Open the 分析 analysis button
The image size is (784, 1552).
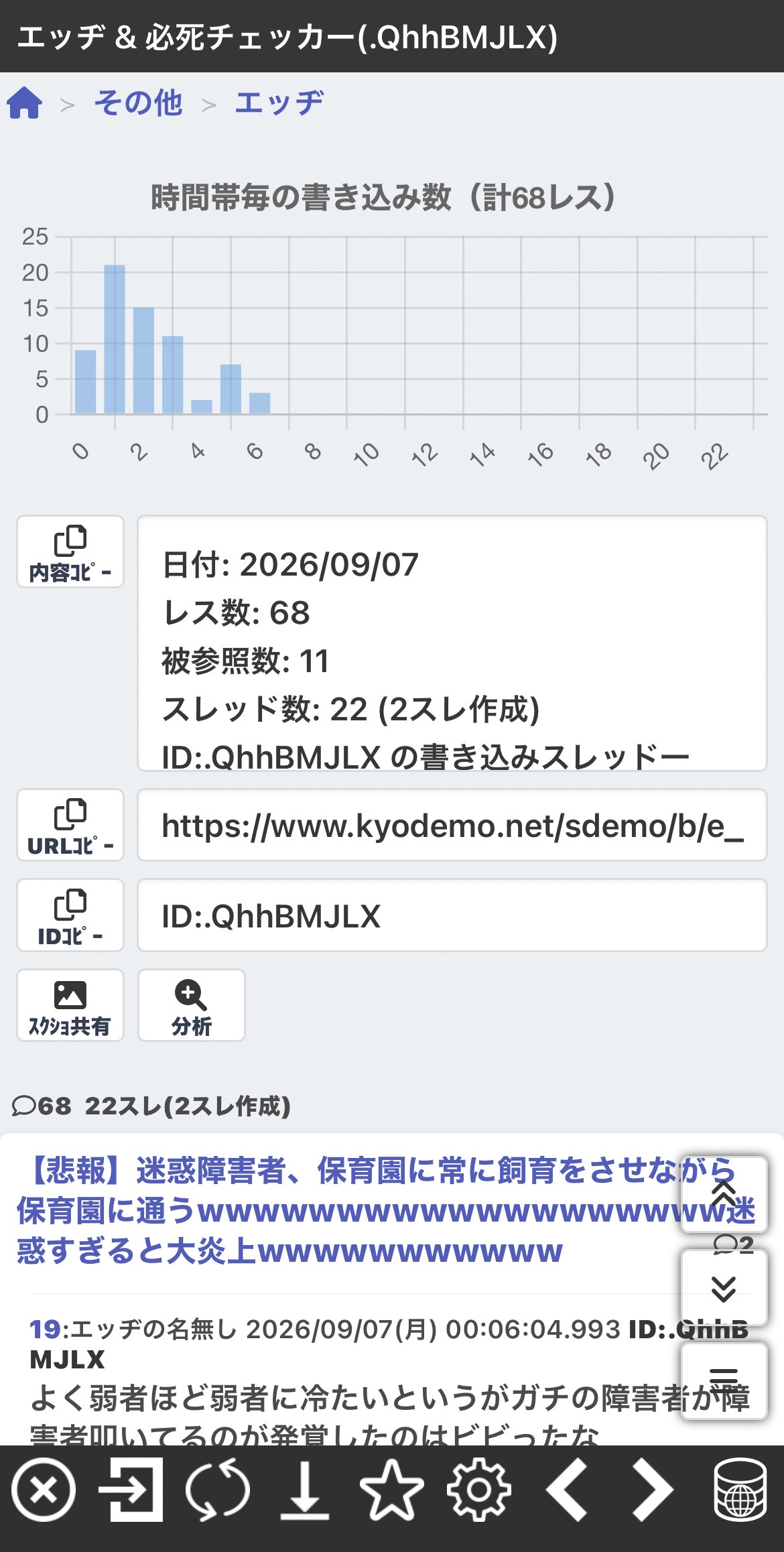click(x=192, y=1005)
